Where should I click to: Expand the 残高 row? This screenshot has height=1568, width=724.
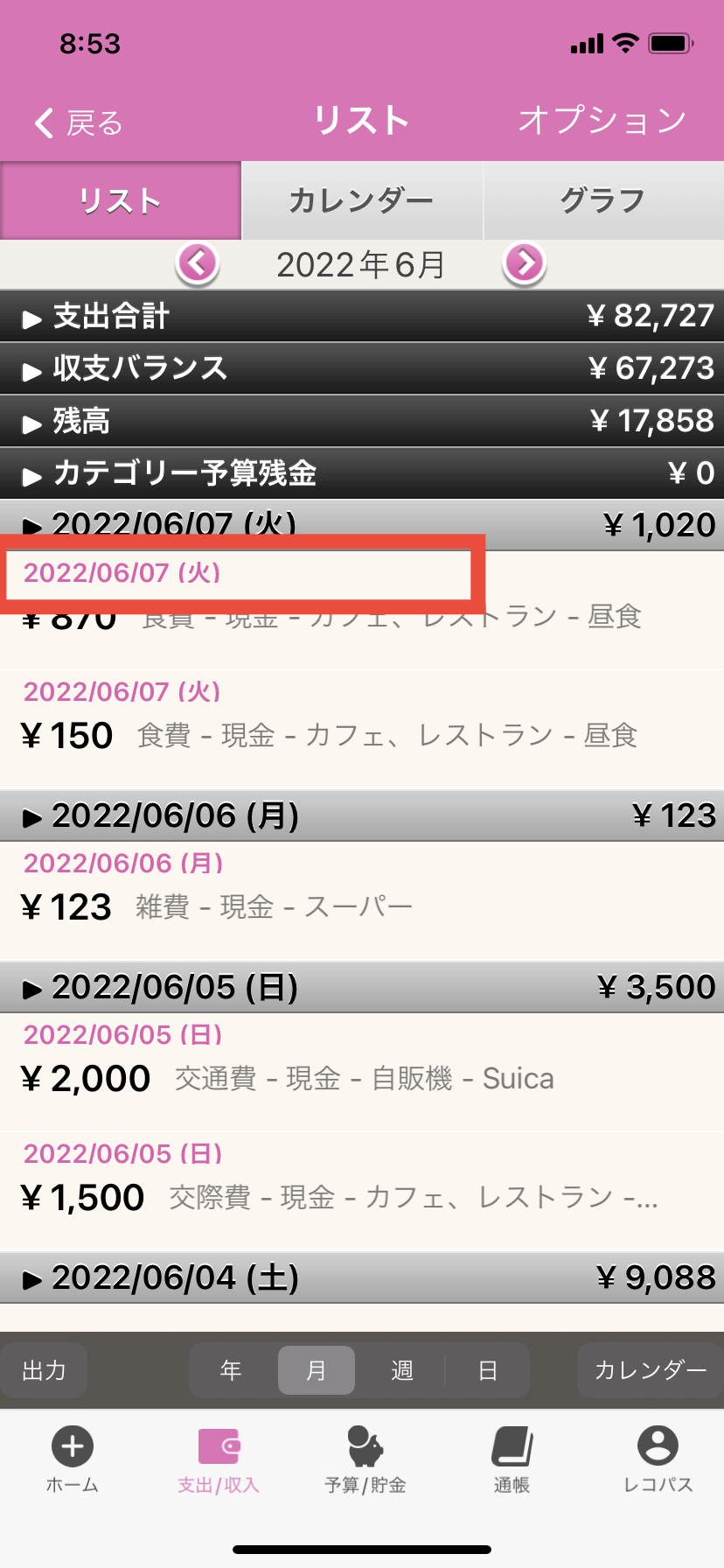[361, 422]
